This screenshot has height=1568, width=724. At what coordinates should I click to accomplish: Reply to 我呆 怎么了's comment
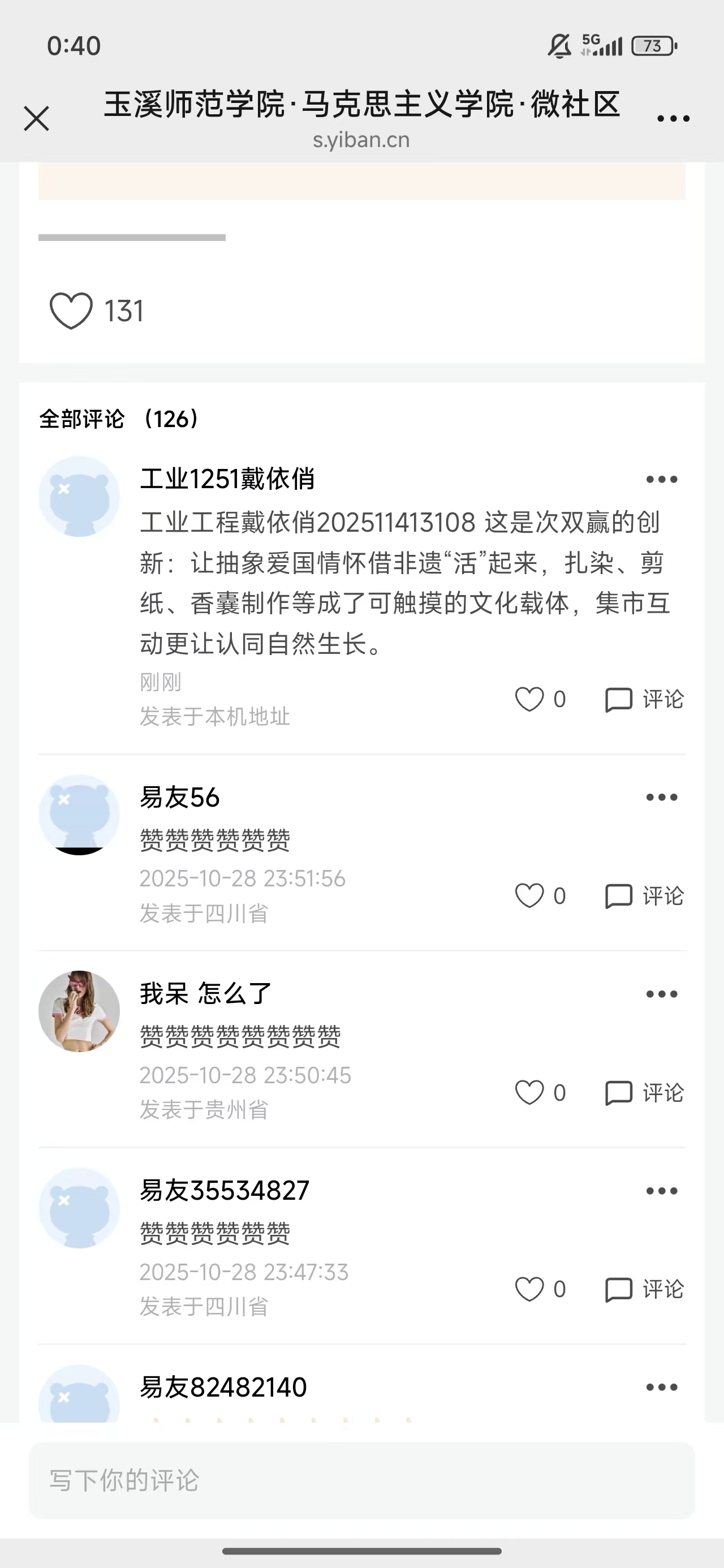[x=644, y=1093]
